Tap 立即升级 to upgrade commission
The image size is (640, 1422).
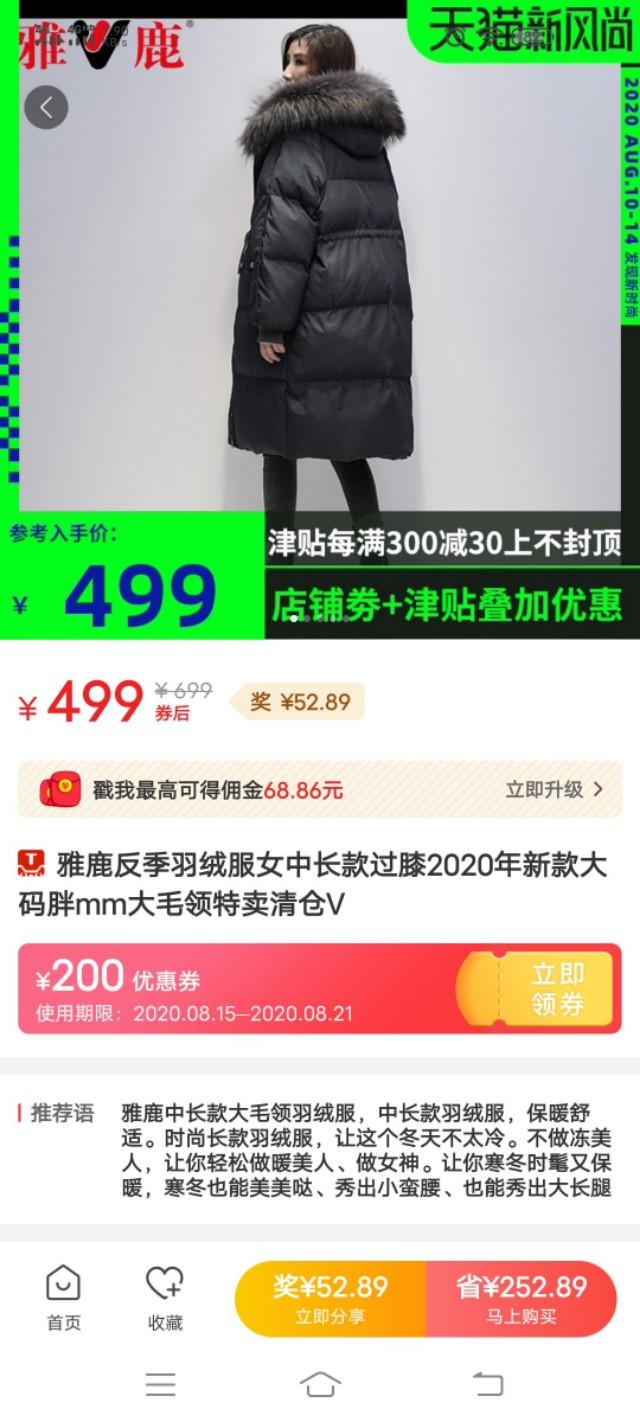coord(554,790)
